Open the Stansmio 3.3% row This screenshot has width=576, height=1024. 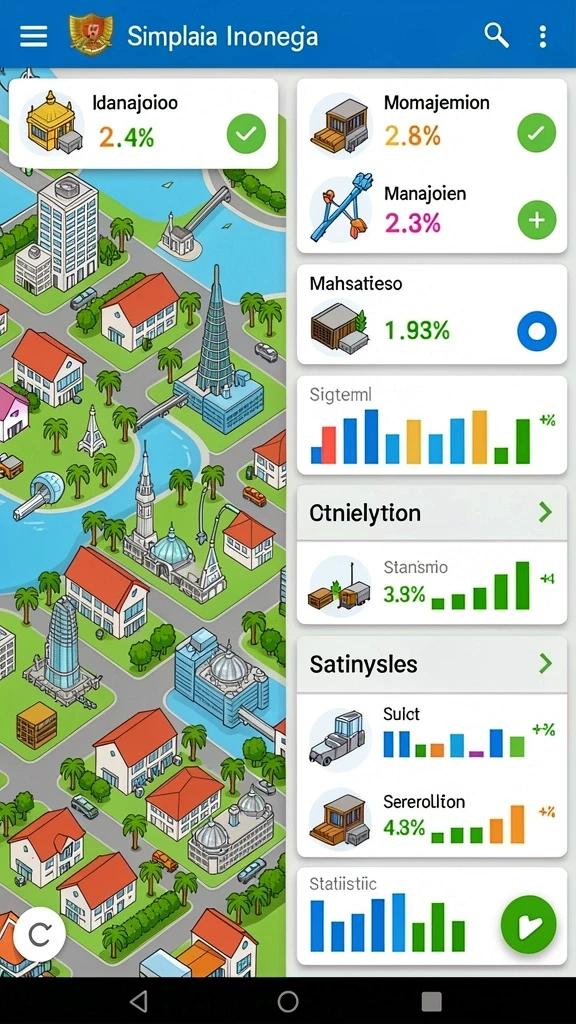432,583
